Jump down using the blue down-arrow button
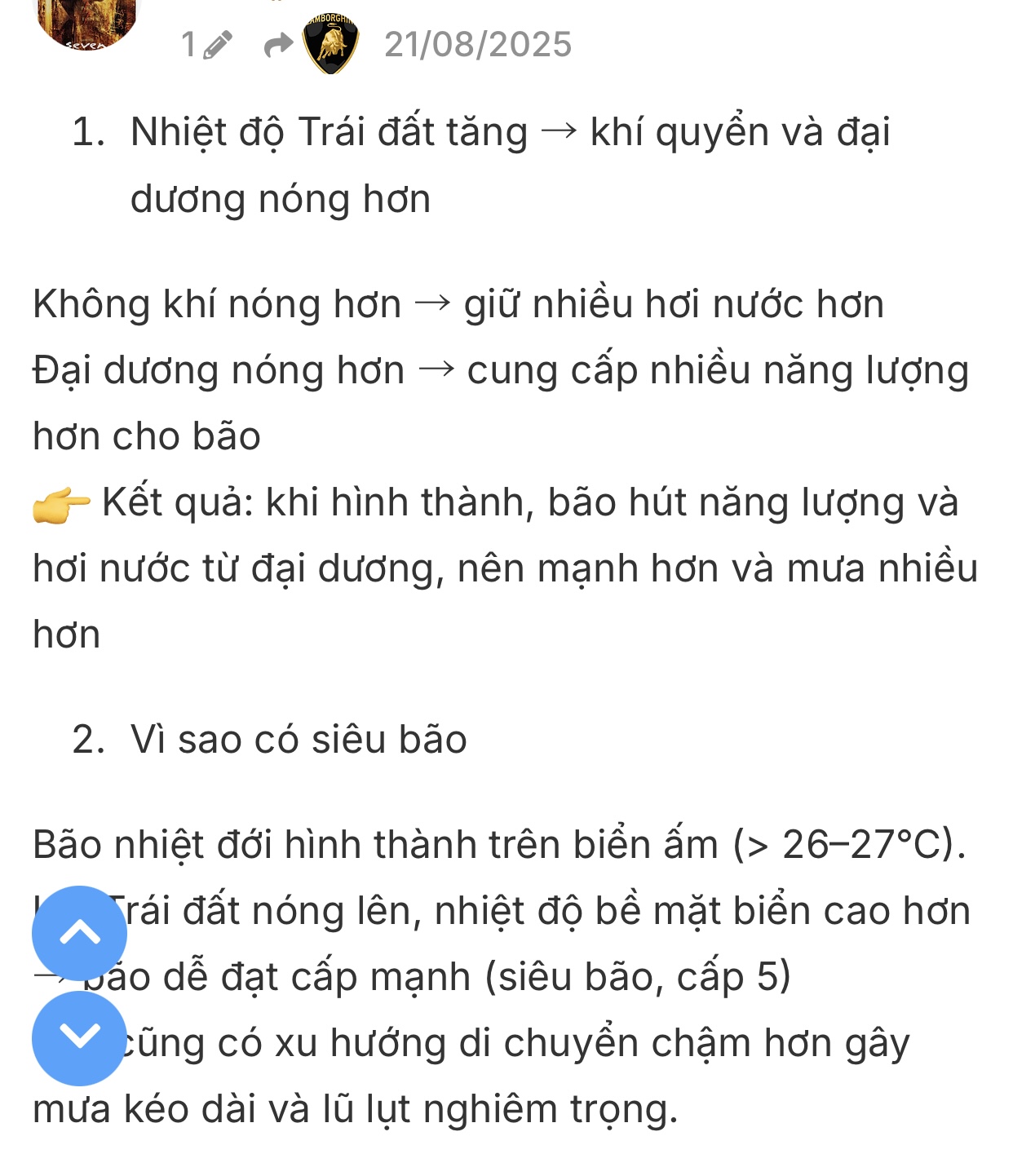 79,1037
